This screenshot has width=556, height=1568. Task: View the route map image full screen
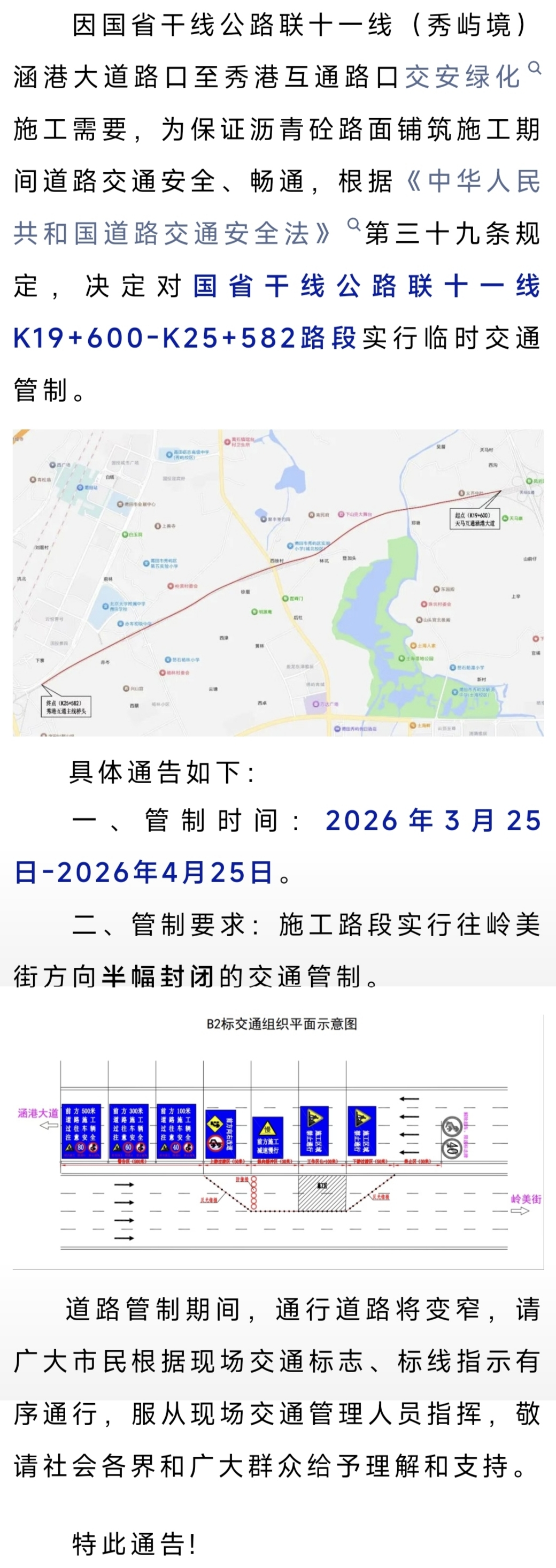[x=278, y=583]
